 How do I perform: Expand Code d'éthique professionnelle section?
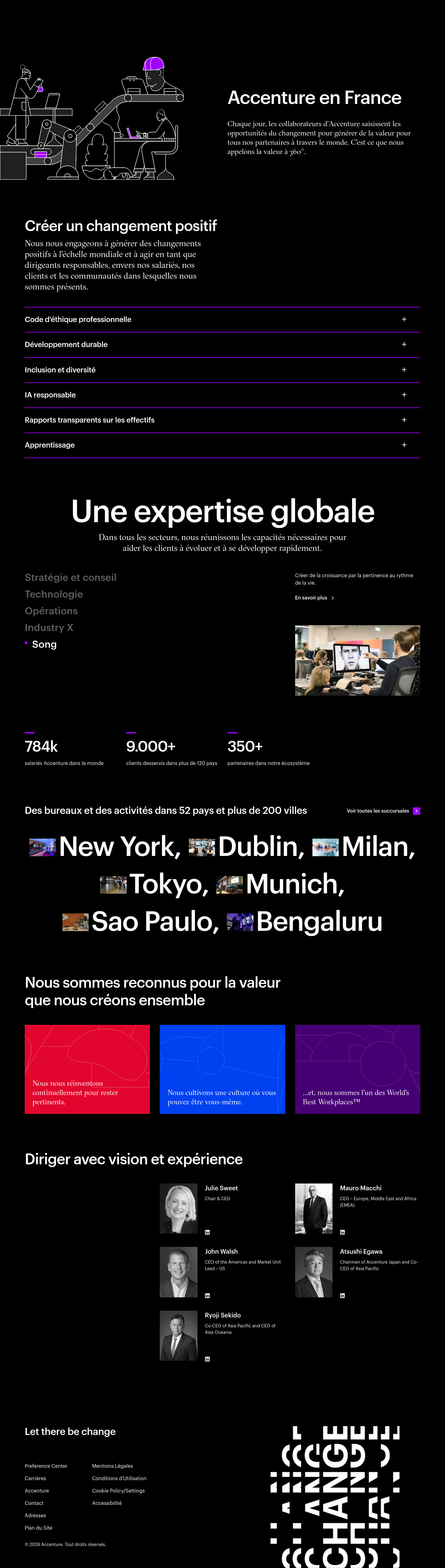(x=222, y=320)
